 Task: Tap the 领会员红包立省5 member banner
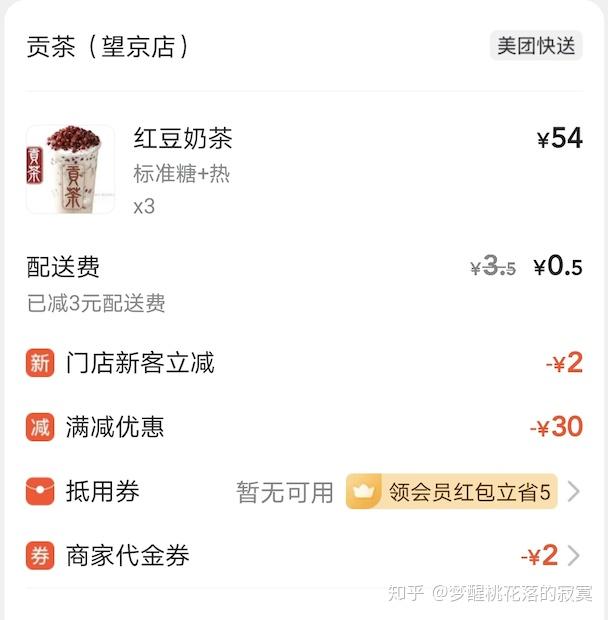(x=451, y=492)
